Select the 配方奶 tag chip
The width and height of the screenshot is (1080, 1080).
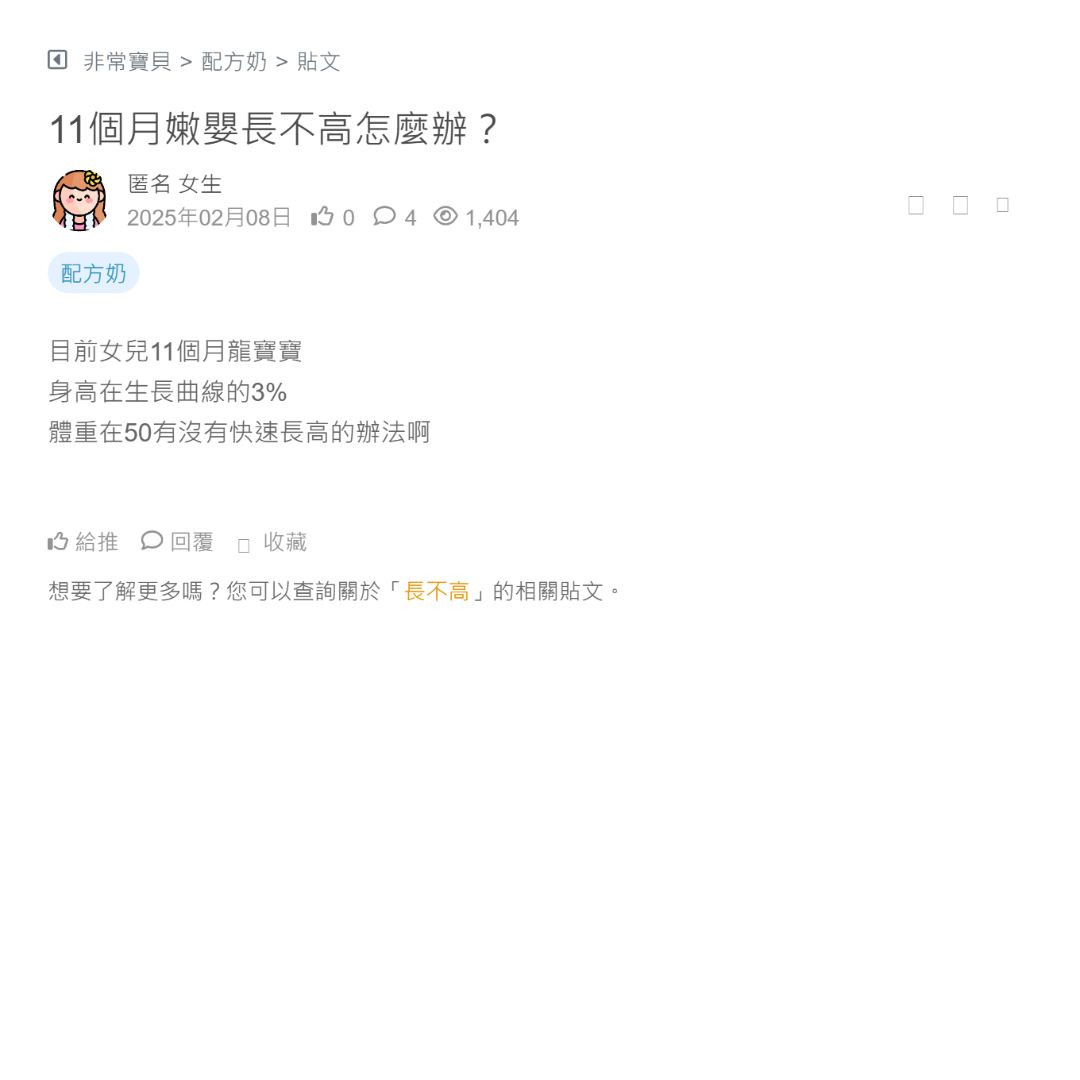click(x=93, y=273)
